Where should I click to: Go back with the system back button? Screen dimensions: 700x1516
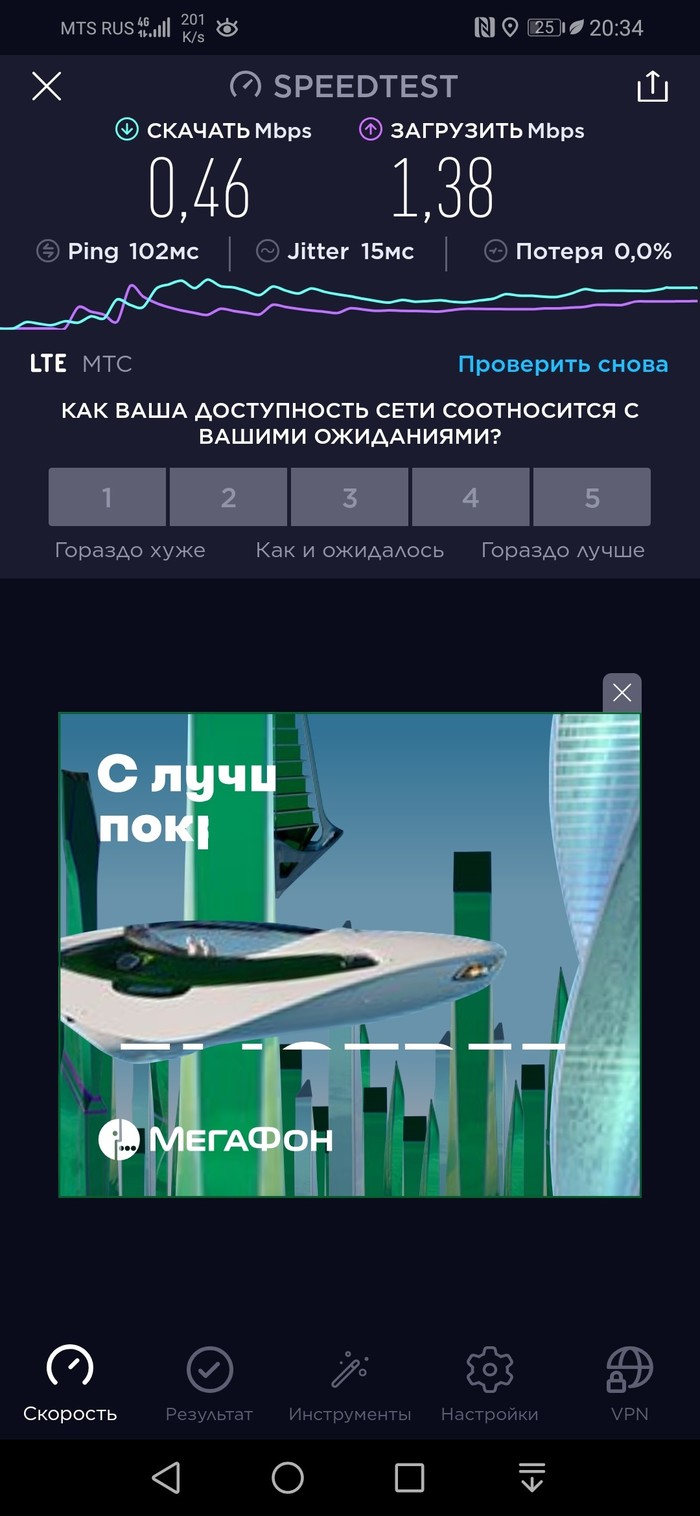[x=166, y=1477]
